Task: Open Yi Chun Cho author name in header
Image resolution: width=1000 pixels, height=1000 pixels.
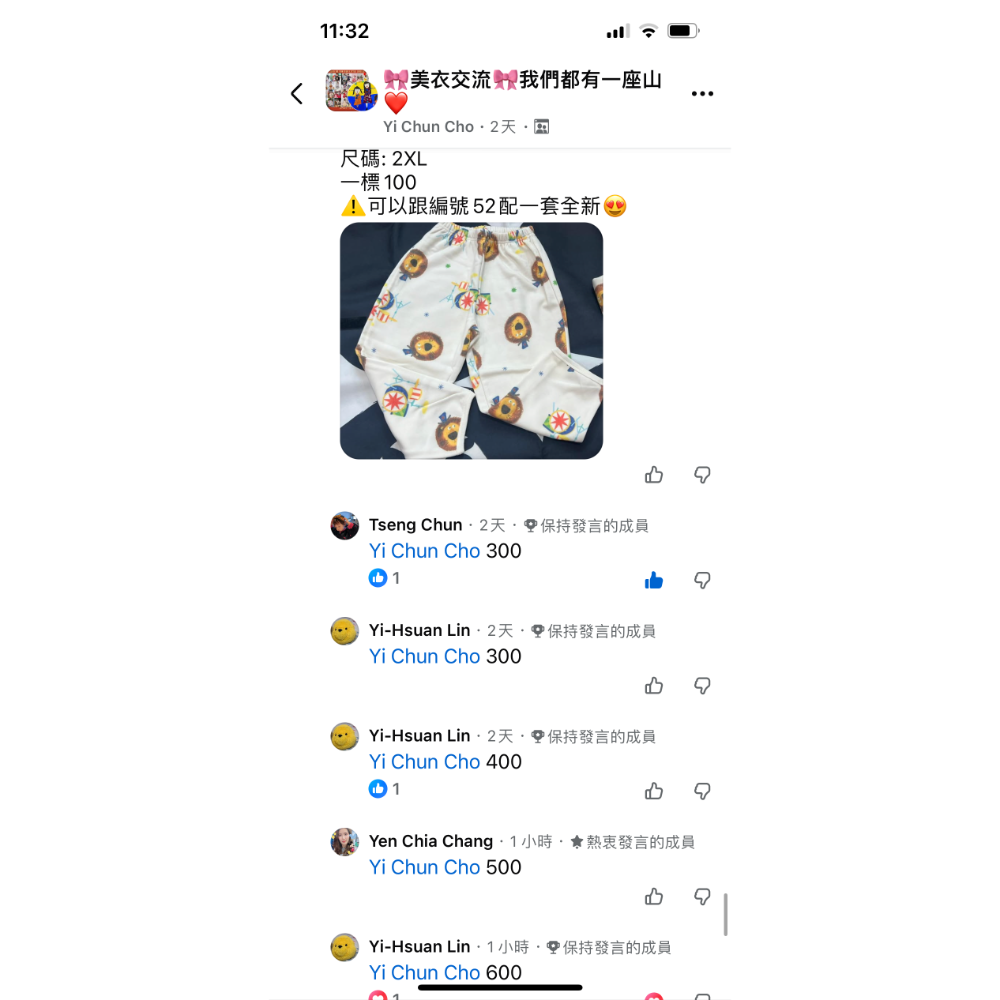Action: 428,127
